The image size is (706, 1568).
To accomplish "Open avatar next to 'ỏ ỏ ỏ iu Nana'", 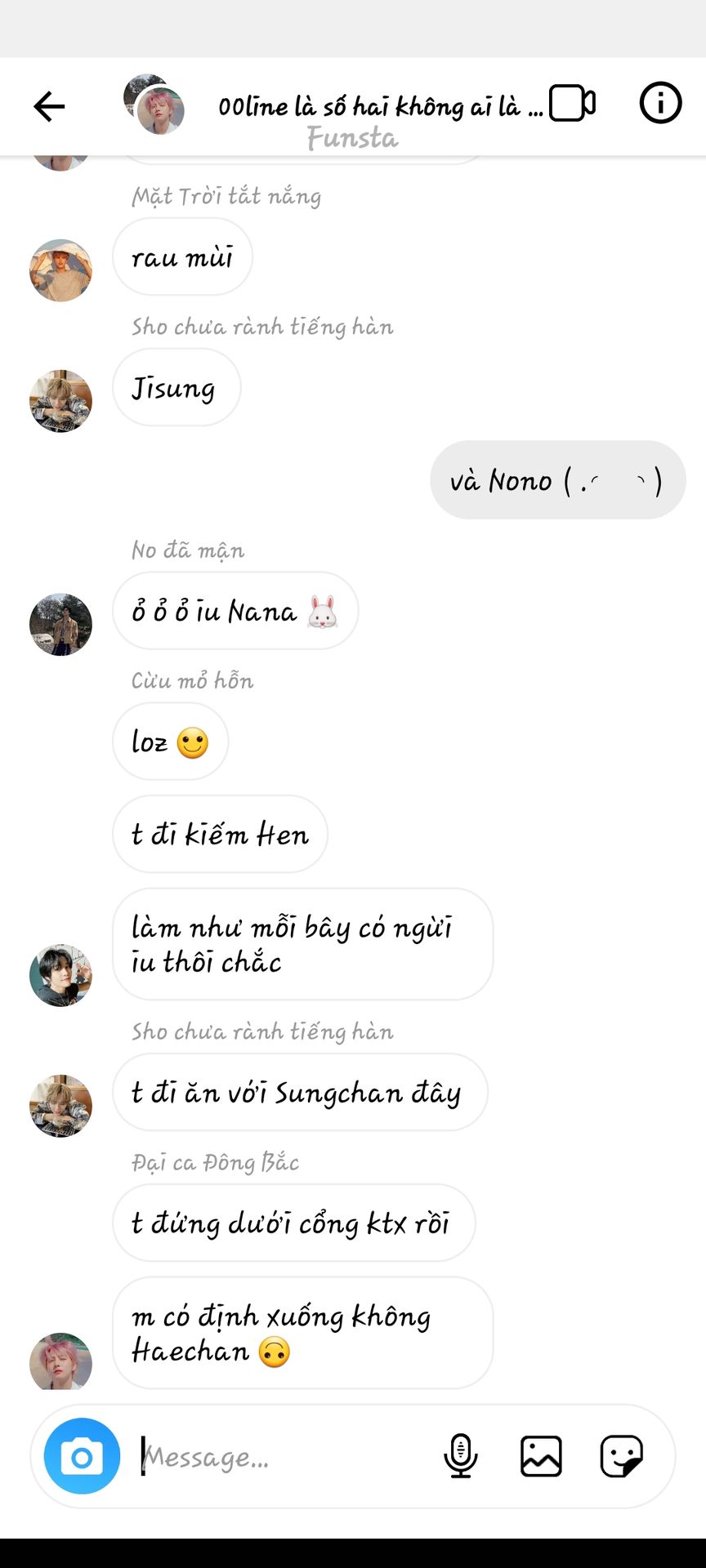I will pyautogui.click(x=60, y=625).
